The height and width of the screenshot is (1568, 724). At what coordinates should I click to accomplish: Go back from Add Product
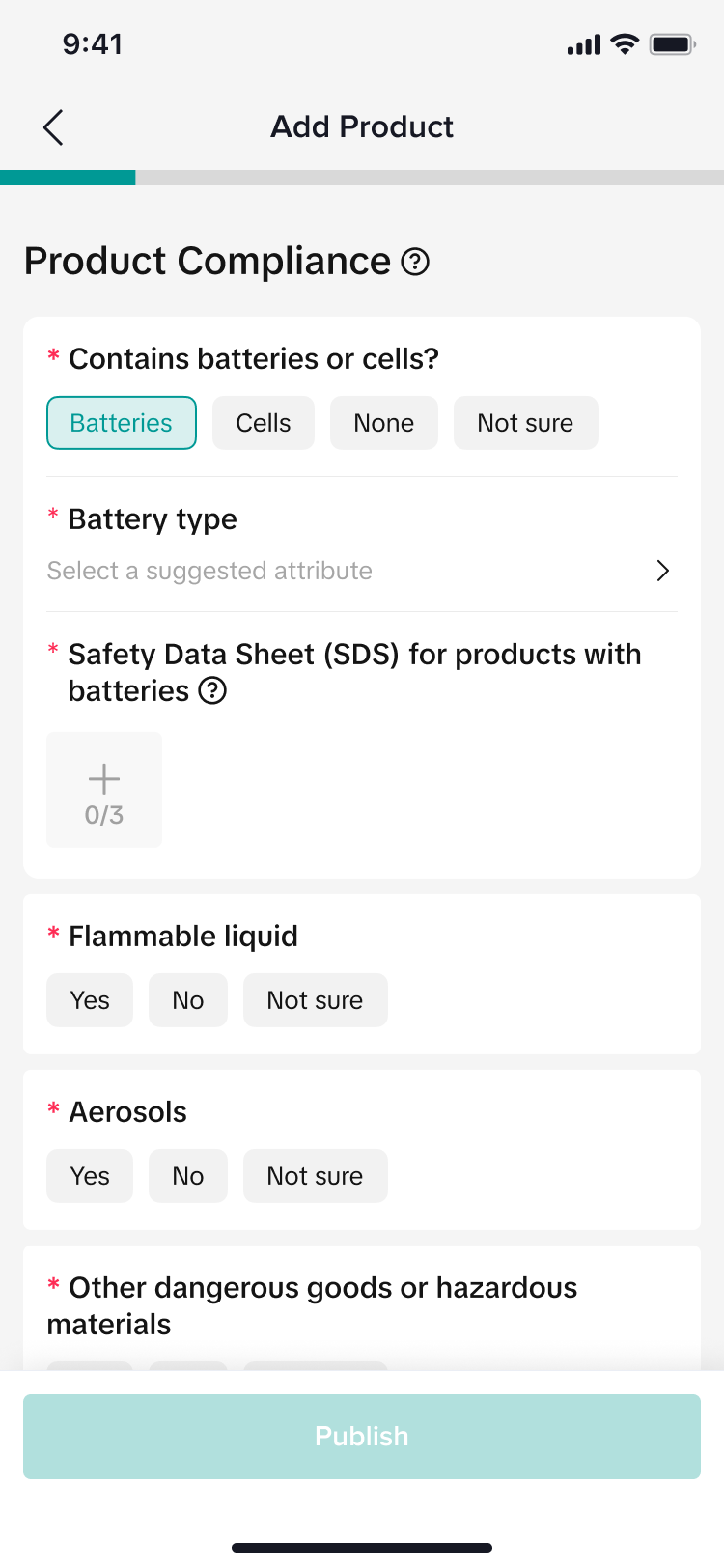[x=53, y=127]
